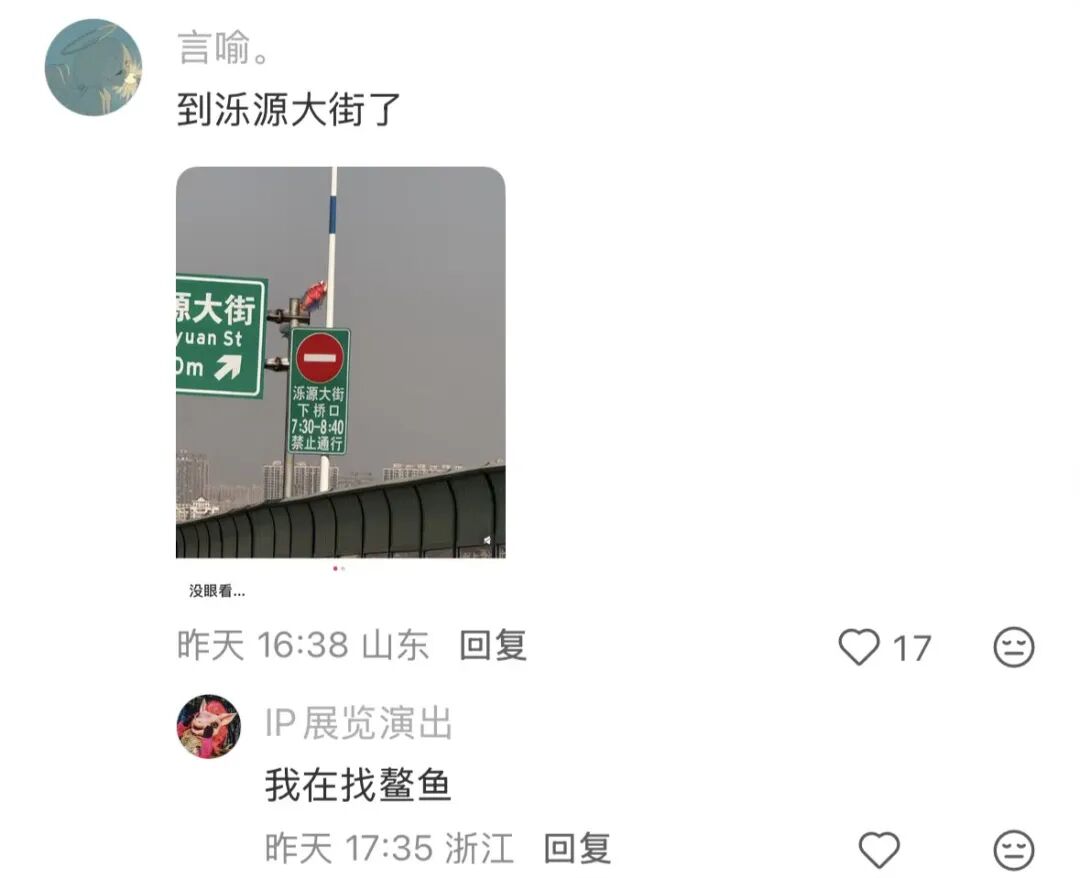1080x878 pixels.
Task: Open username 言喻。
Action: (x=223, y=47)
